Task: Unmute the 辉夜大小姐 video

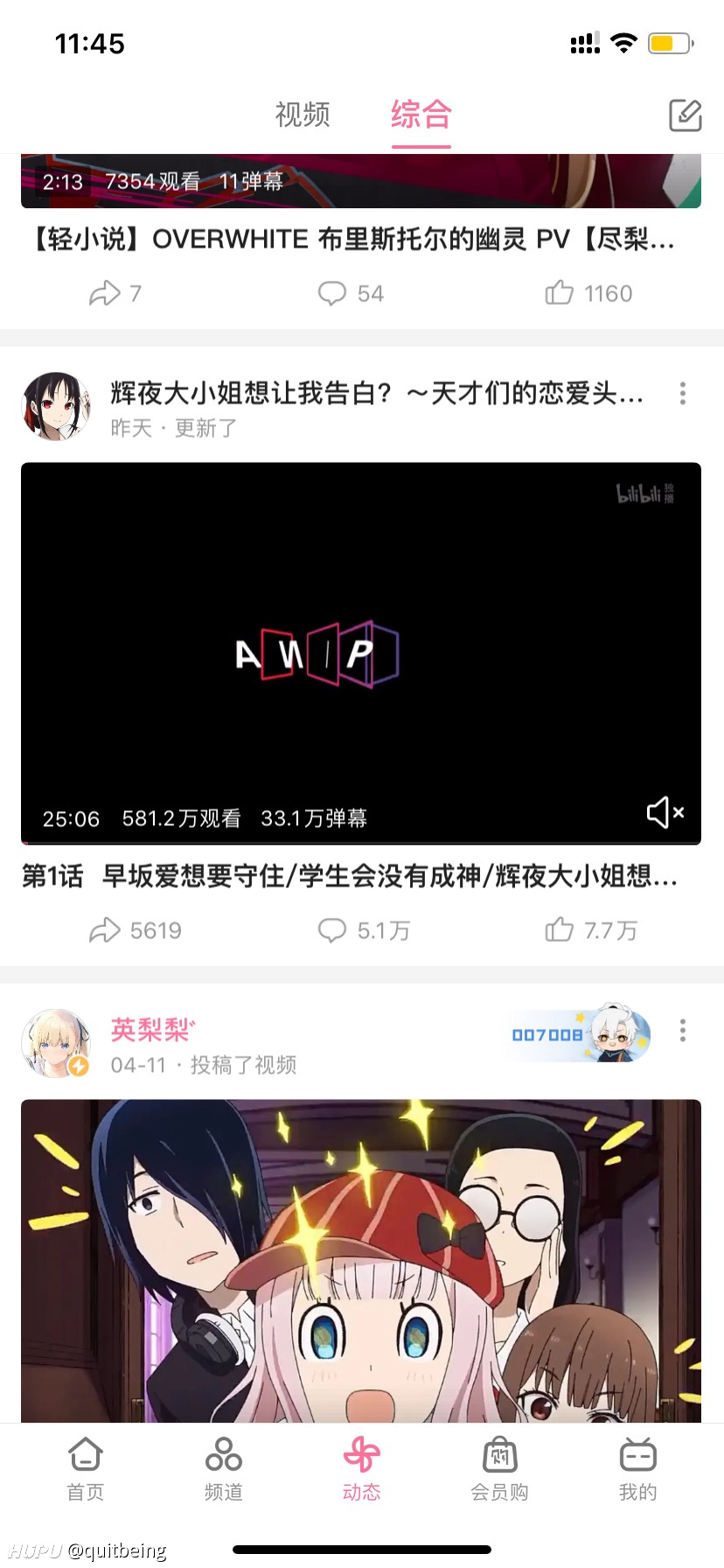Action: (665, 813)
